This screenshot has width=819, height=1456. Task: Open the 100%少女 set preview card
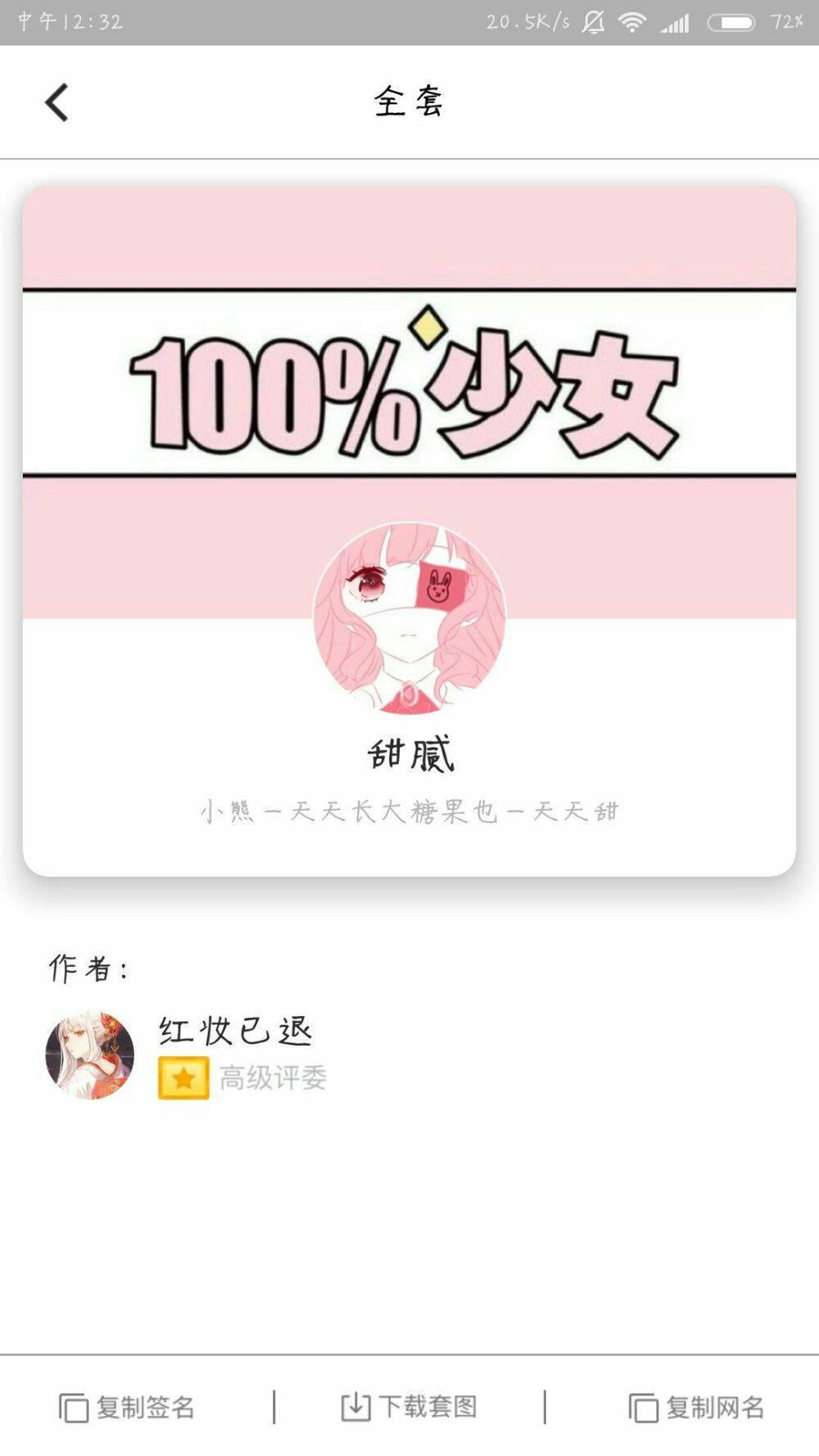409,531
